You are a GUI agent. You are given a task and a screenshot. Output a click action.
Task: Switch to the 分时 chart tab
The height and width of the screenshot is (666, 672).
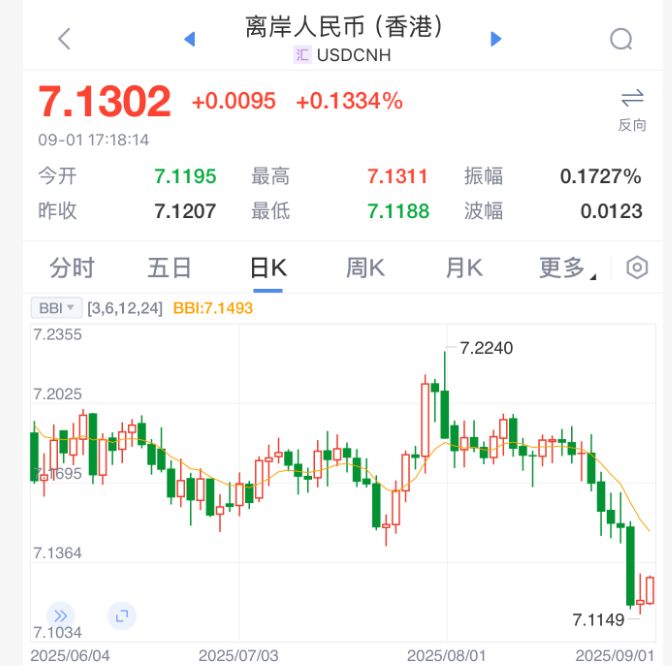pos(72,268)
